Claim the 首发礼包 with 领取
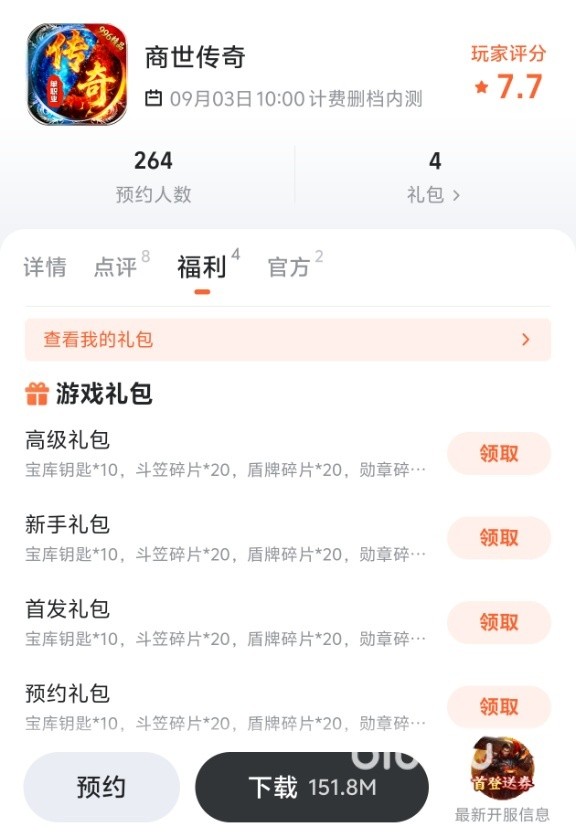 pos(499,622)
